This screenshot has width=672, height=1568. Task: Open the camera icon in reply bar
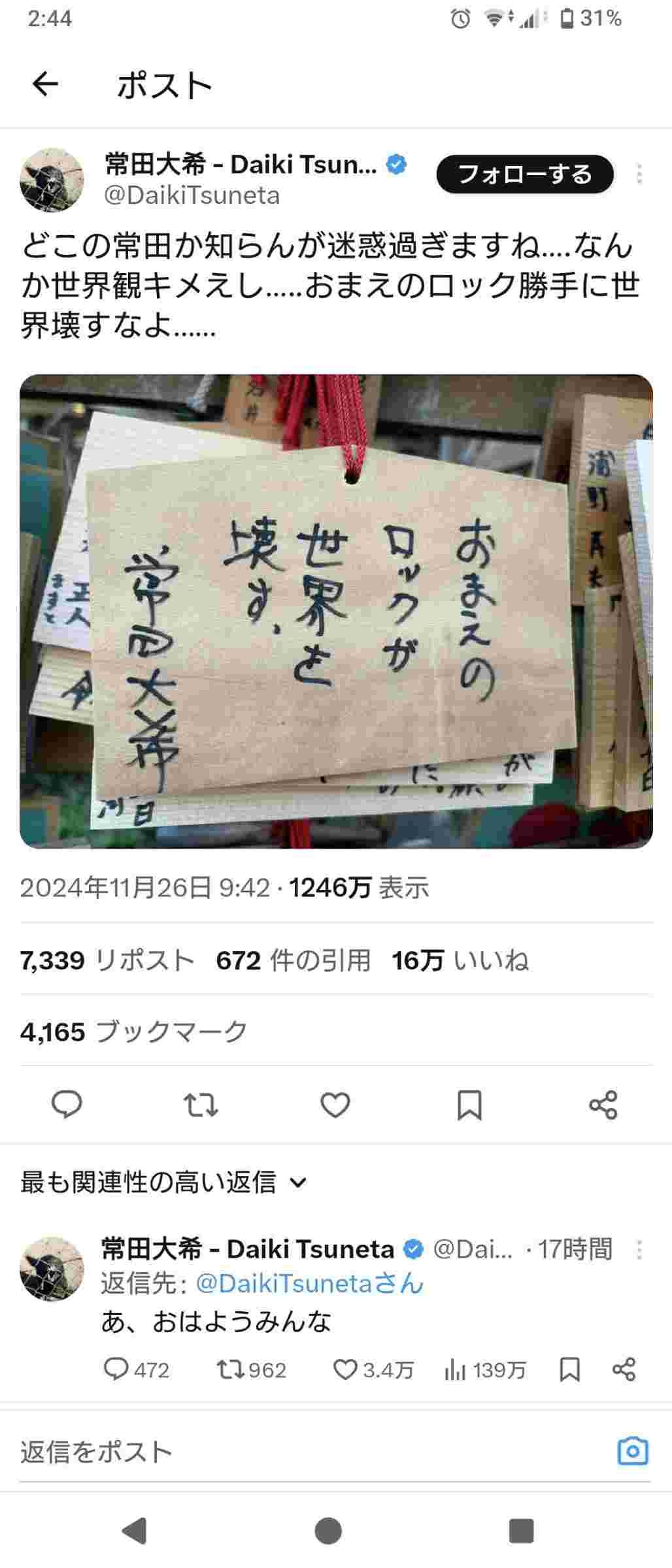point(632,1451)
